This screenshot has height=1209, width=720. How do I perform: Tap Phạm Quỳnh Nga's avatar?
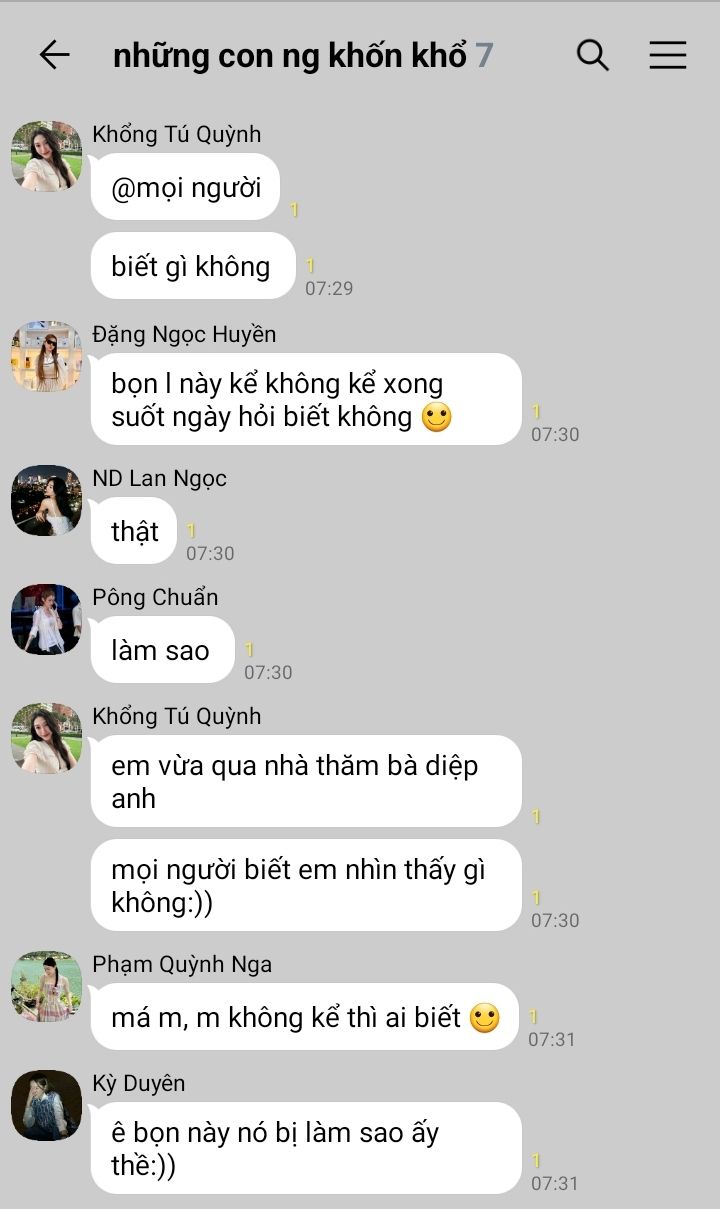46,986
